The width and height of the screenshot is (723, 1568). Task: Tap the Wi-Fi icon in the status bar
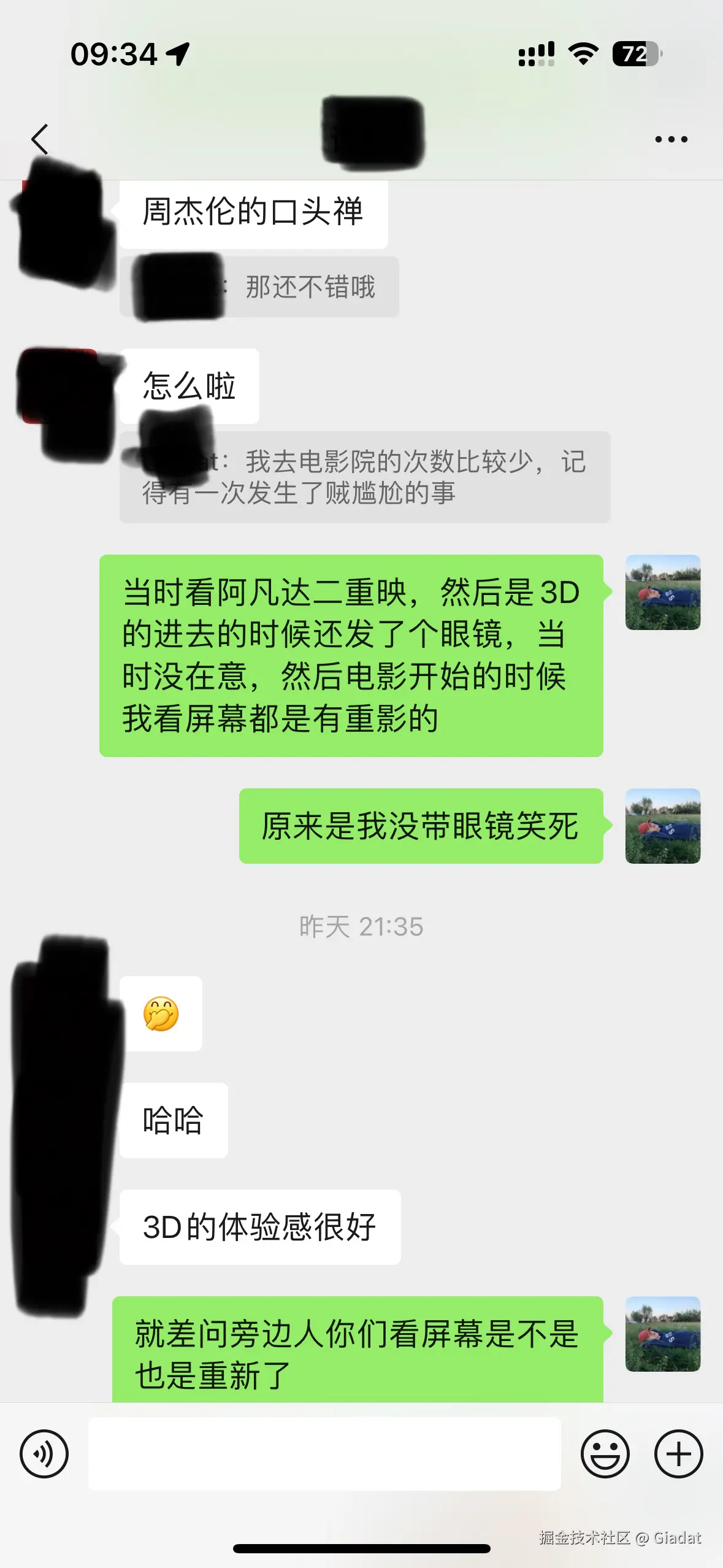pyautogui.click(x=581, y=55)
